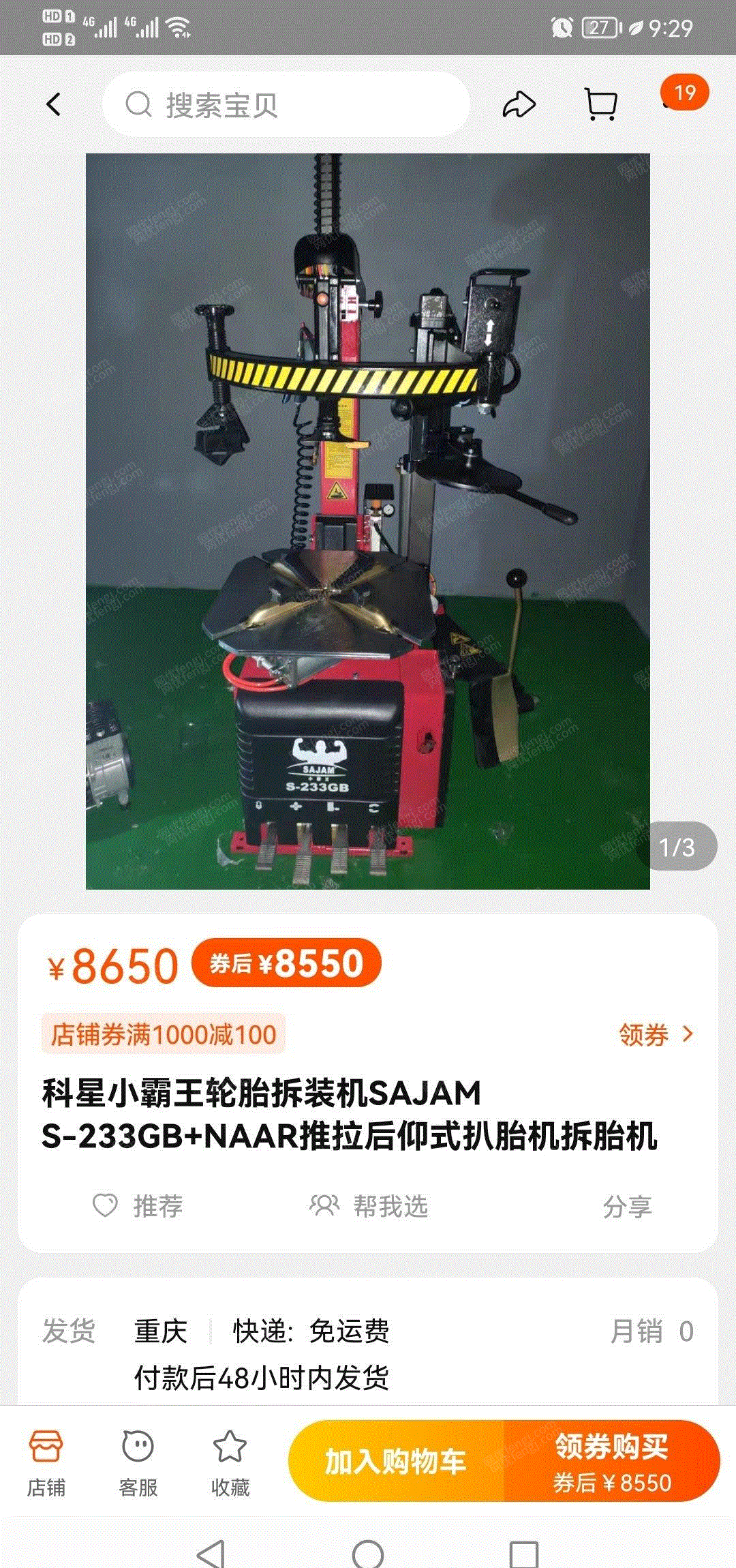Screen dimensions: 736x1568
Task: Tap the 分享 share button
Action: pos(627,1206)
